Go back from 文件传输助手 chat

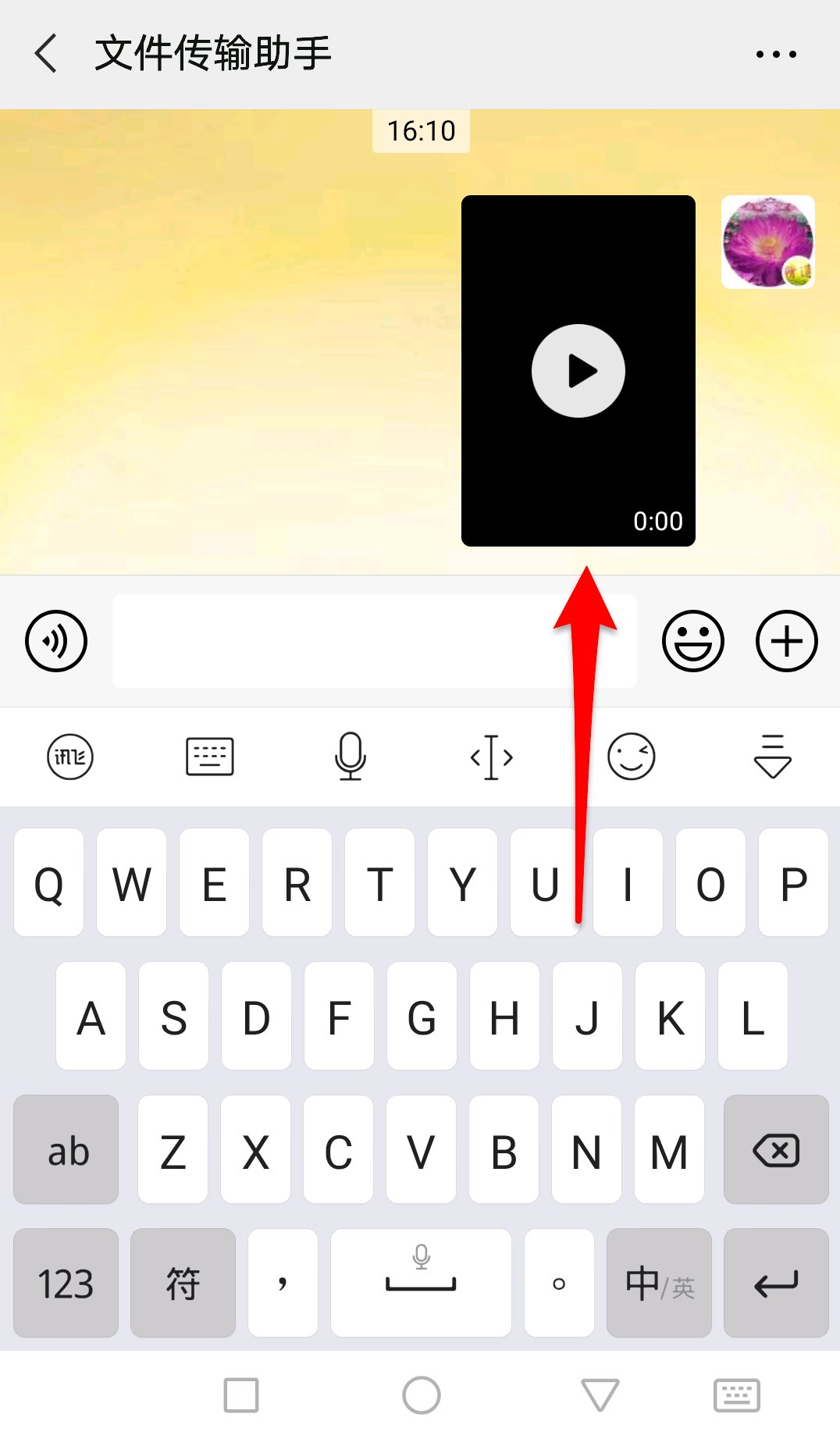(x=47, y=53)
